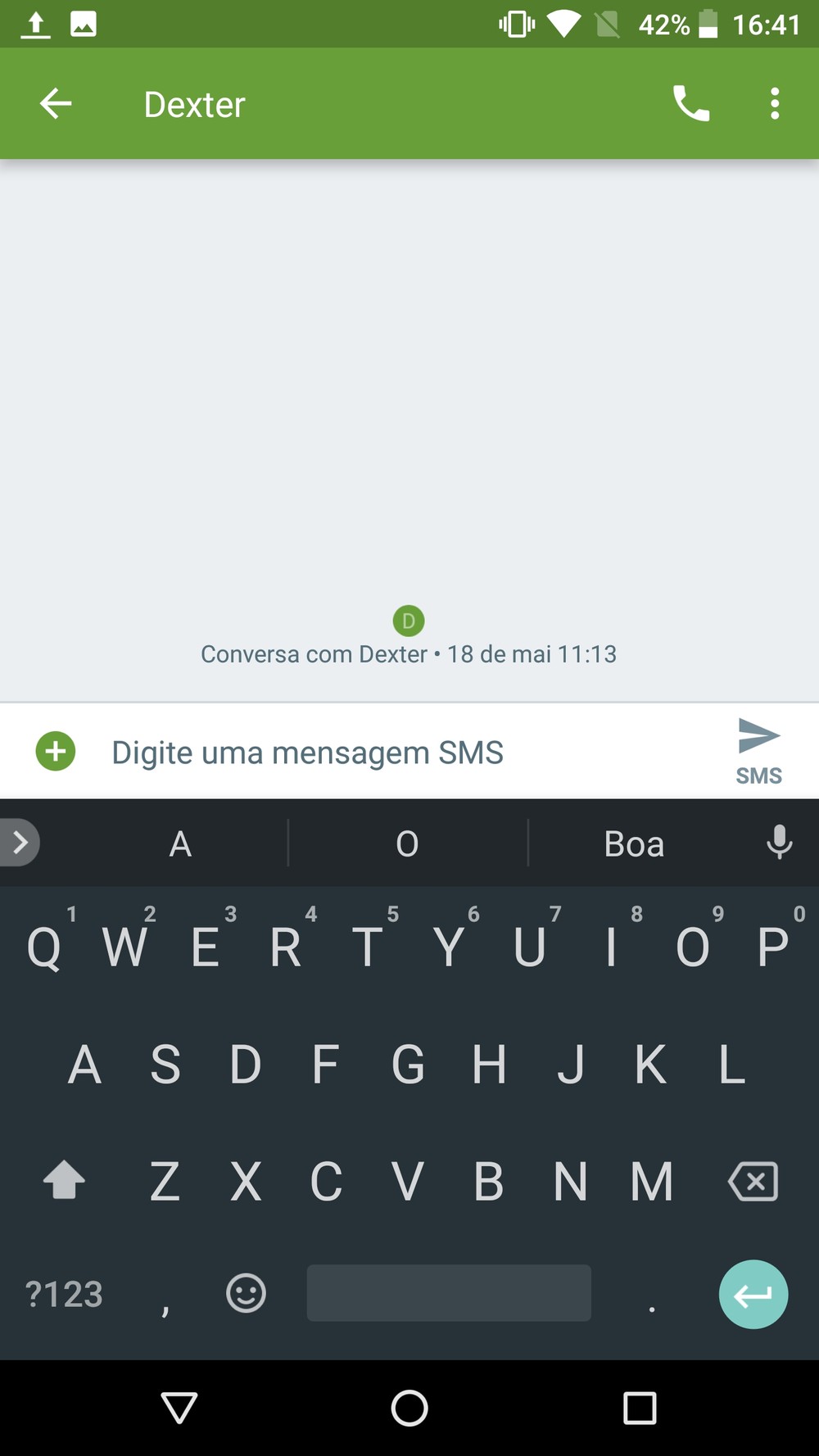Toggle the shift key

coord(64,1181)
